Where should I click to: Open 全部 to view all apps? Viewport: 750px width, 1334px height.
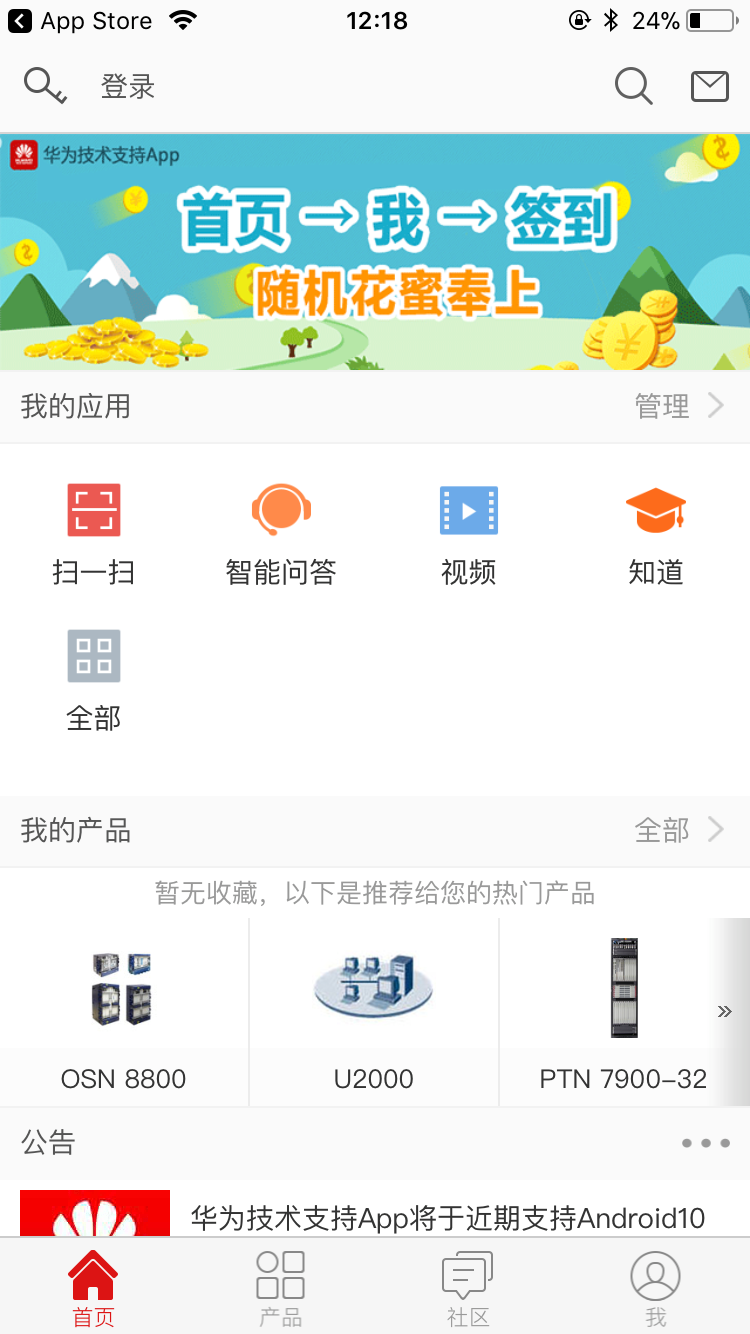[x=93, y=675]
